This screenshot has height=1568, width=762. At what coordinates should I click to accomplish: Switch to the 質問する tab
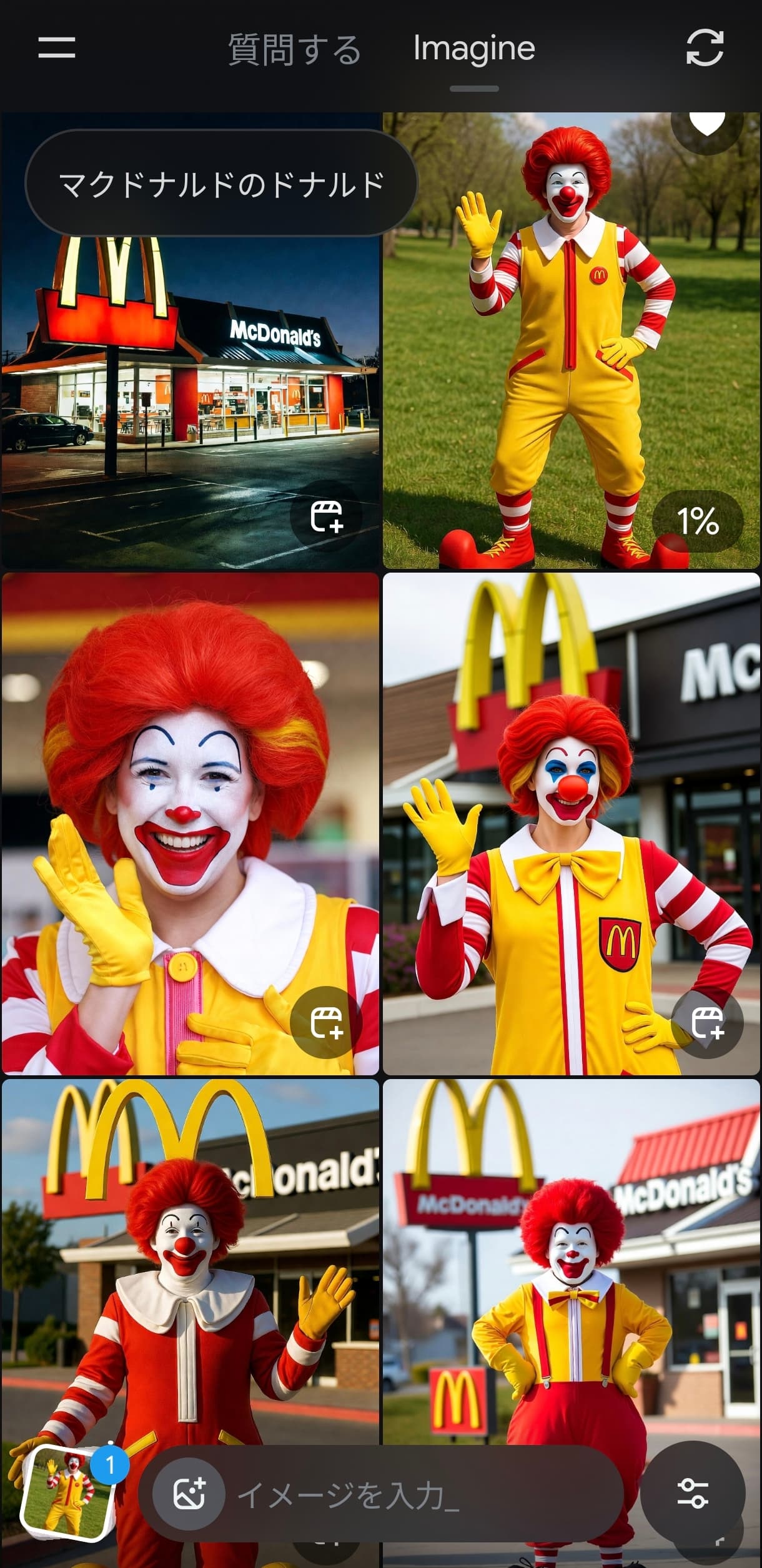point(294,49)
